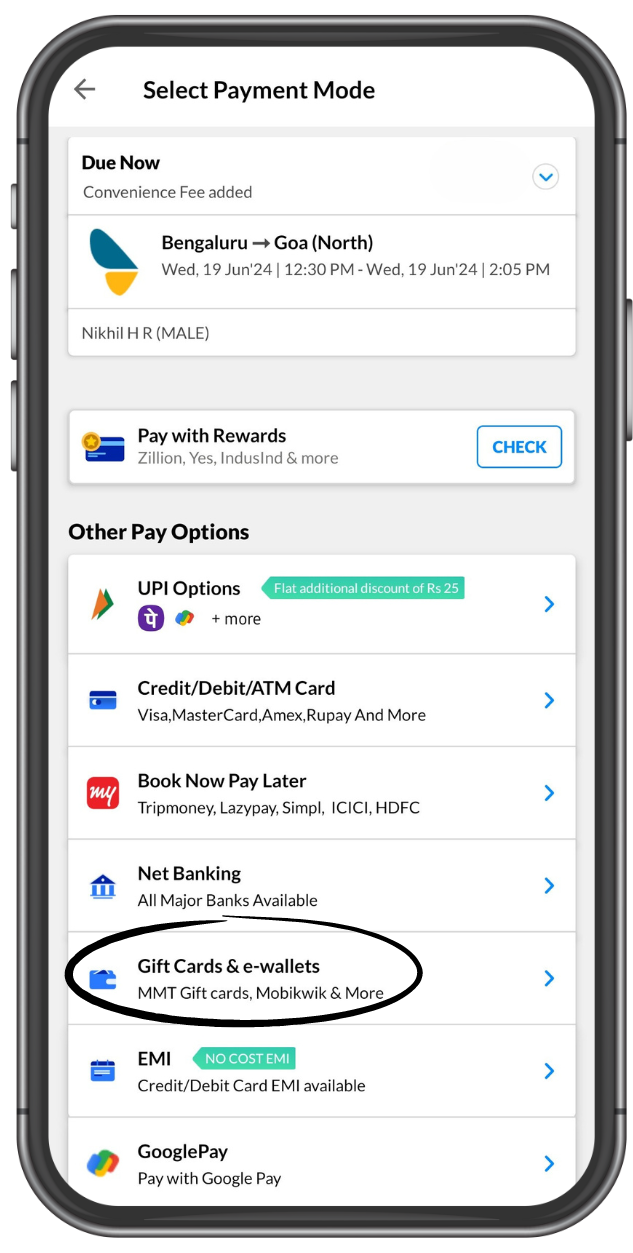
Task: Select the EMI payment option
Action: [x=321, y=1071]
